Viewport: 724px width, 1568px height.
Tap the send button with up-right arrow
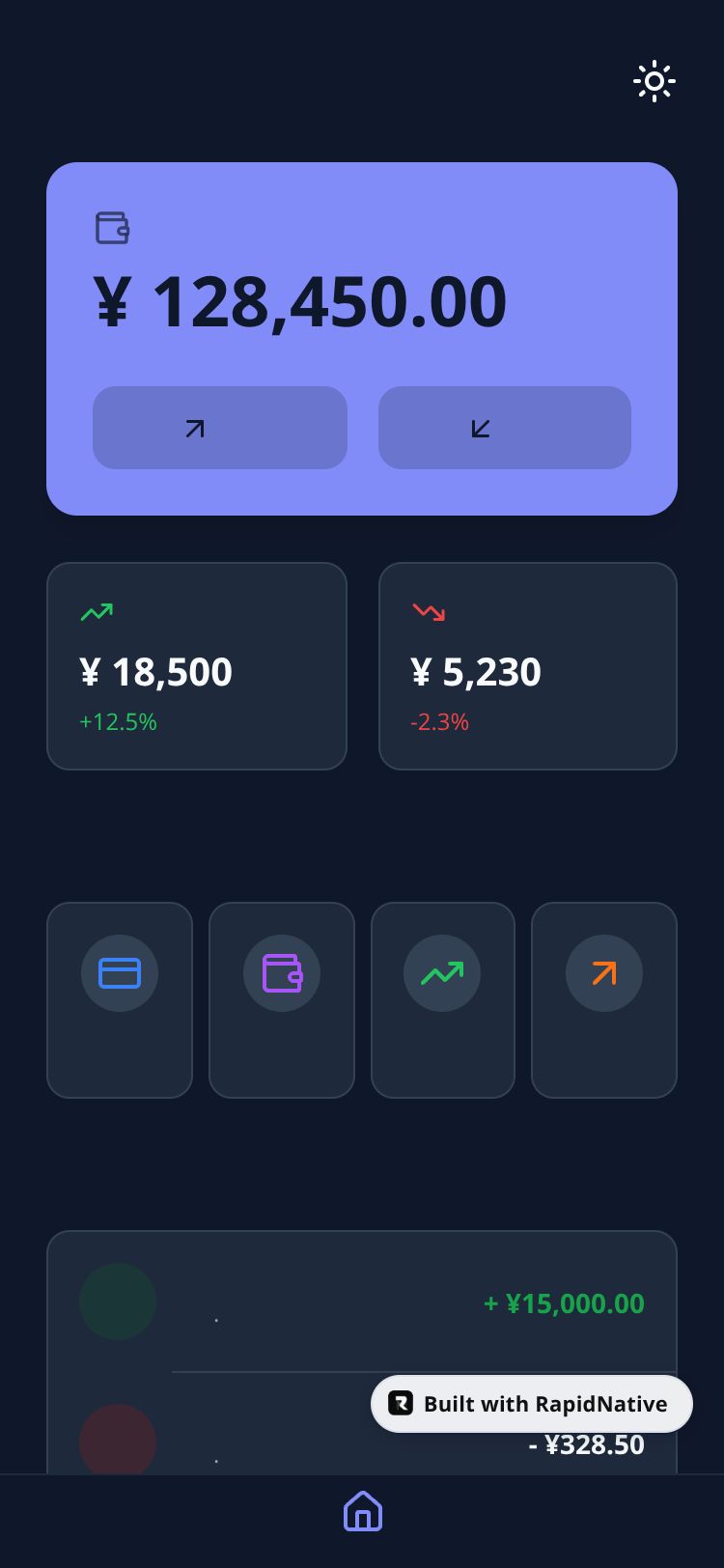click(219, 428)
